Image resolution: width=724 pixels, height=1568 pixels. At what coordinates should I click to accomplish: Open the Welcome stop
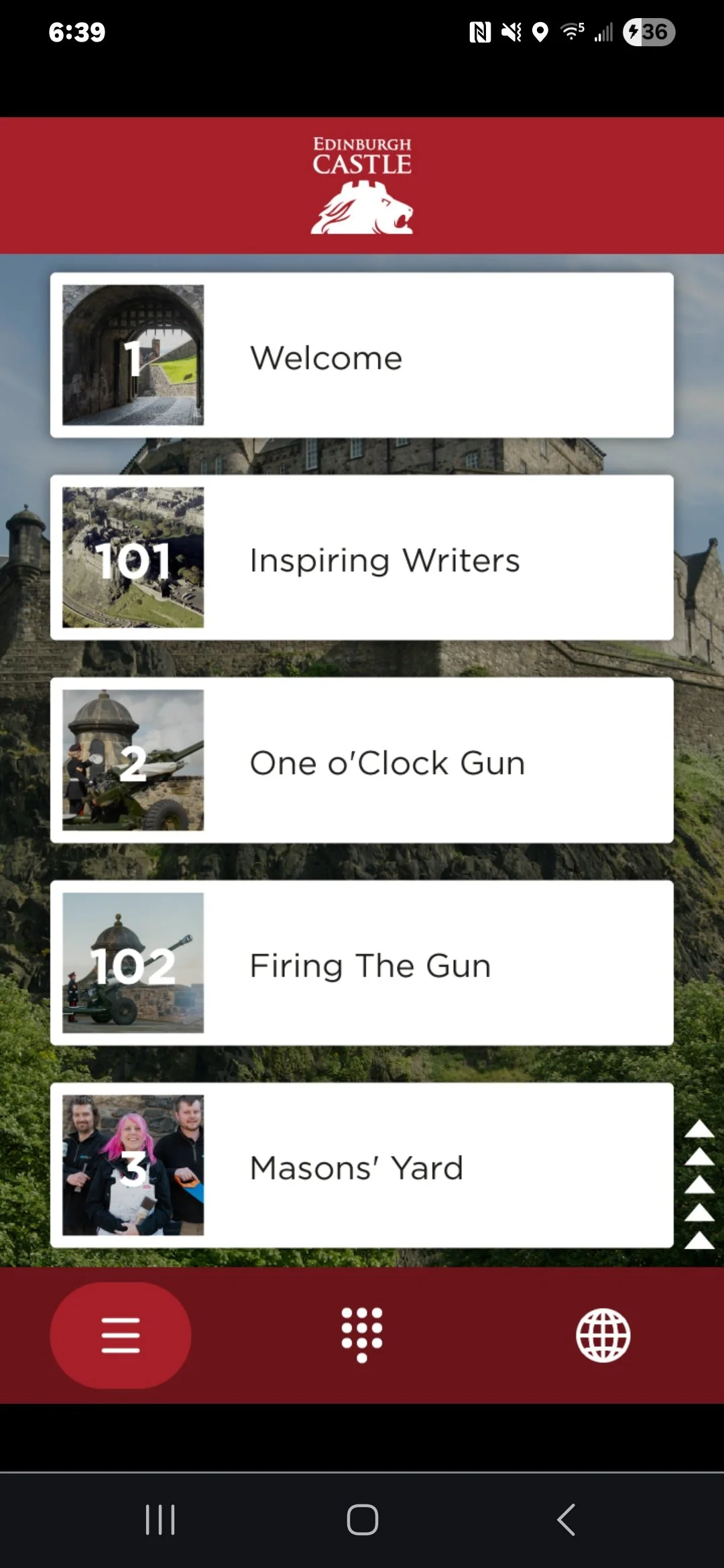[x=362, y=356]
